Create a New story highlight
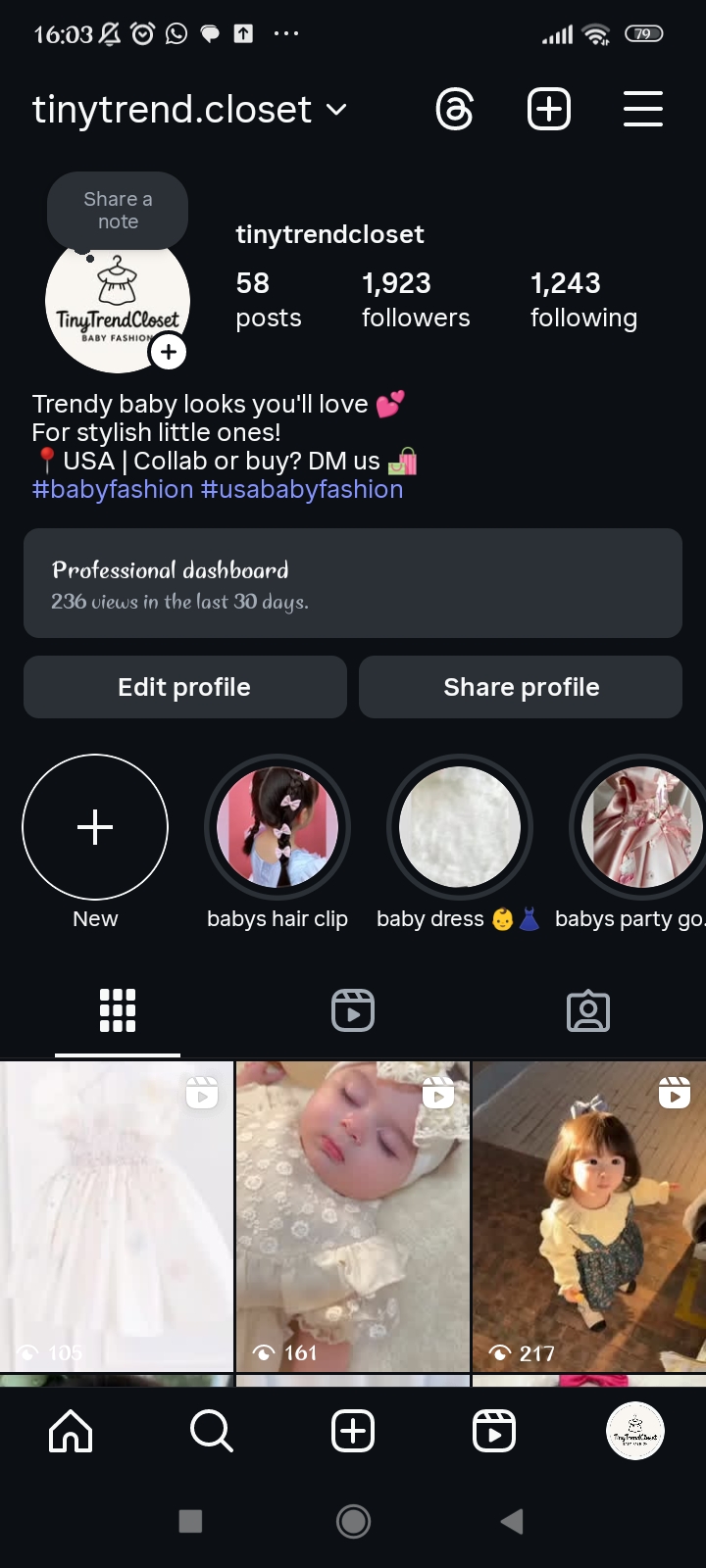Image resolution: width=706 pixels, height=1568 pixels. coord(95,827)
